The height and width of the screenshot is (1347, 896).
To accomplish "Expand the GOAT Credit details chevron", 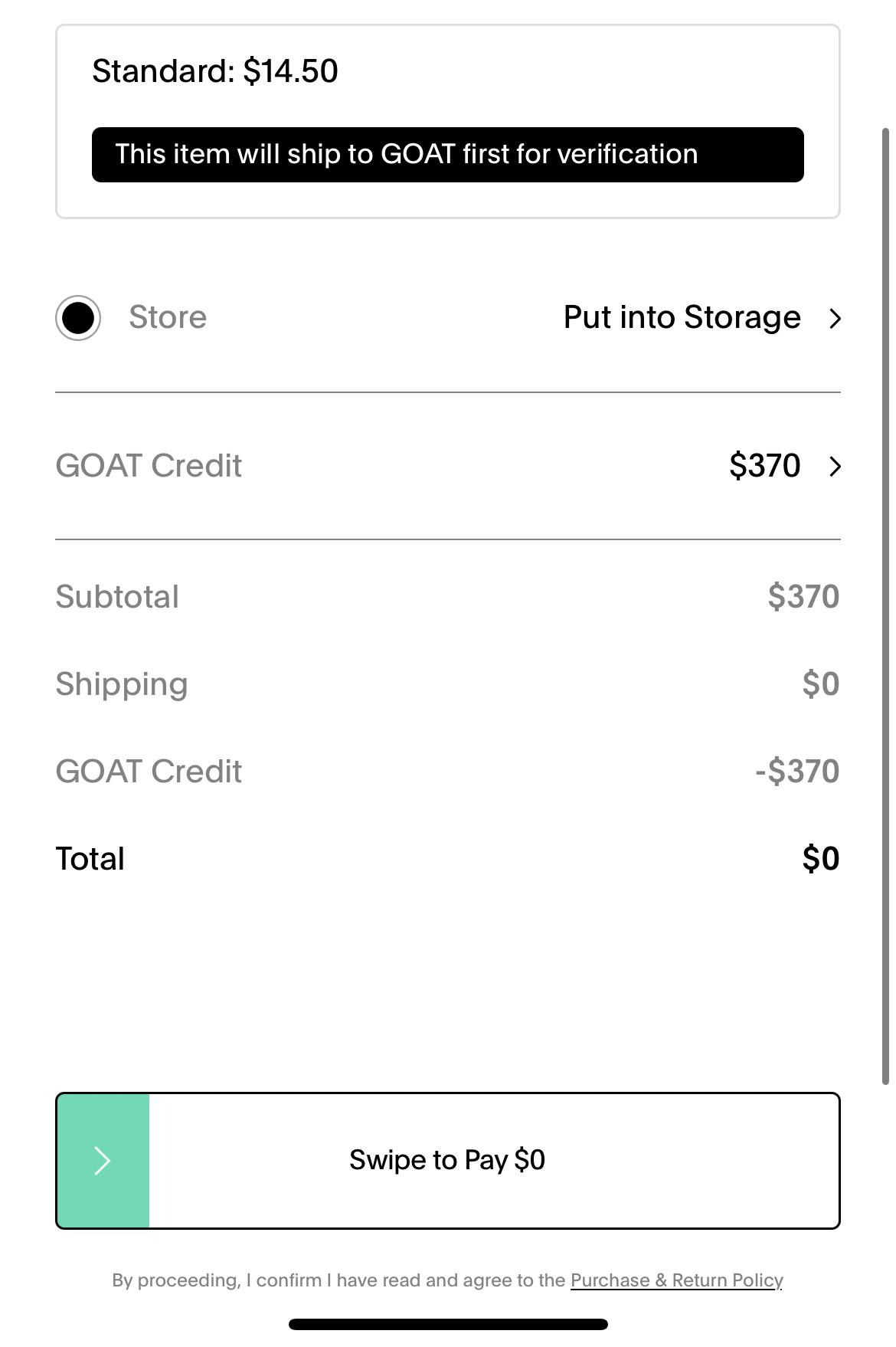I will (835, 466).
